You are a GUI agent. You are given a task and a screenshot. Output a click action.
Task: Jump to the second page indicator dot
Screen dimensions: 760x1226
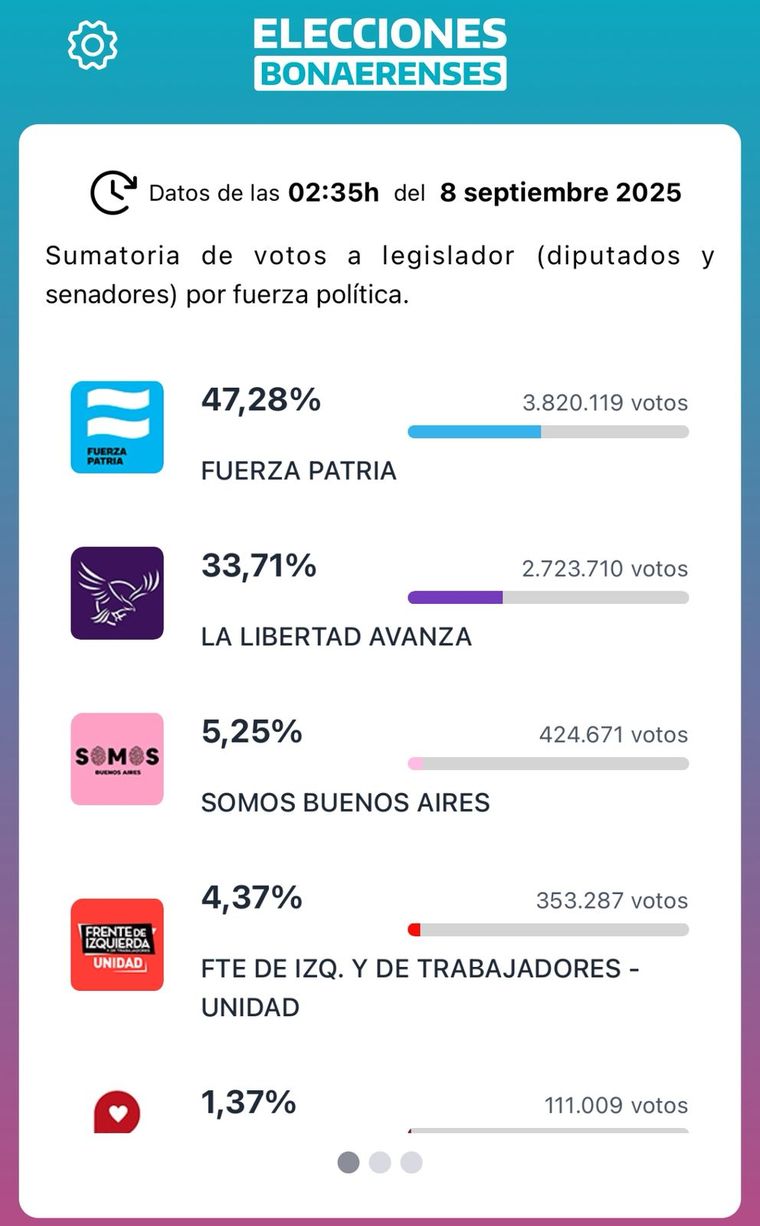coord(380,1162)
